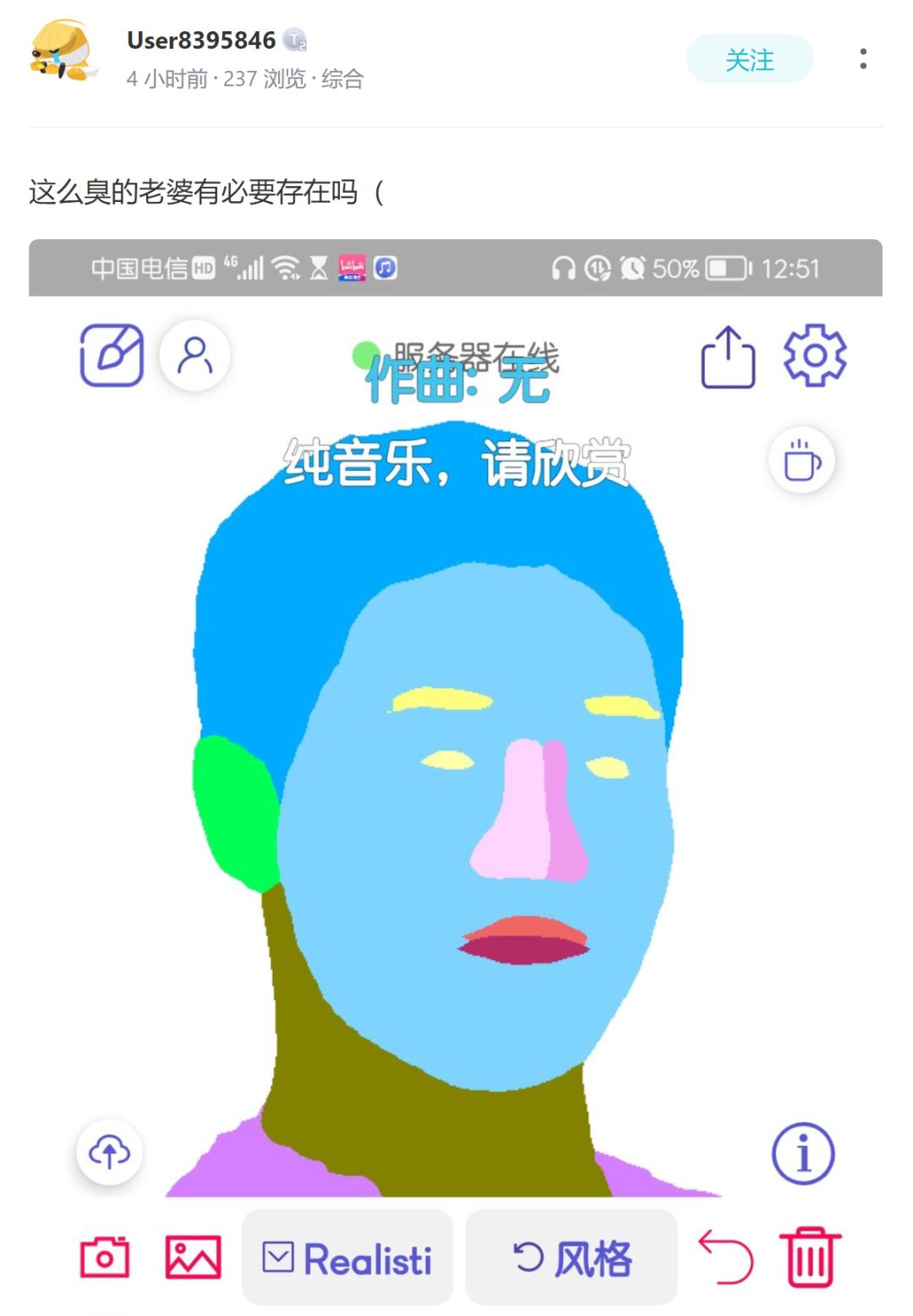Click the poster's avatar thumbnail
This screenshot has width=913, height=1316.
pos(63,51)
